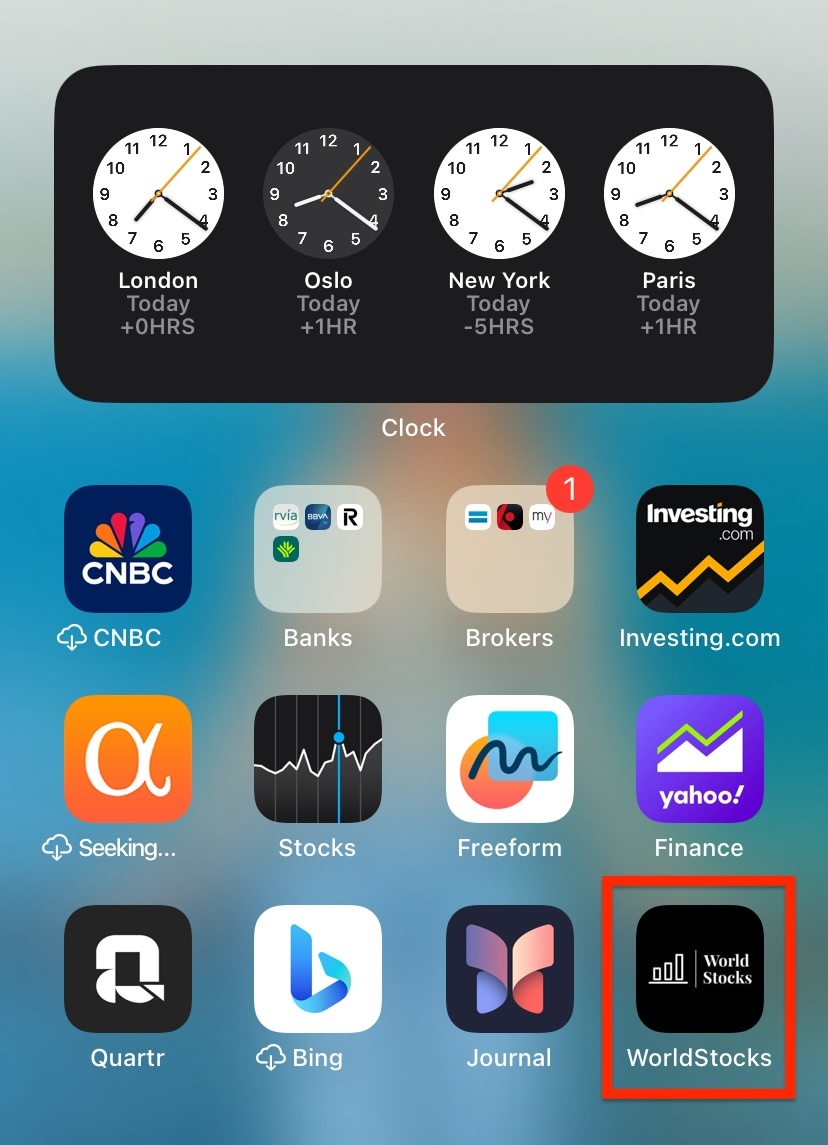Open the Clock world time widget
This screenshot has height=1145, width=828.
point(413,234)
